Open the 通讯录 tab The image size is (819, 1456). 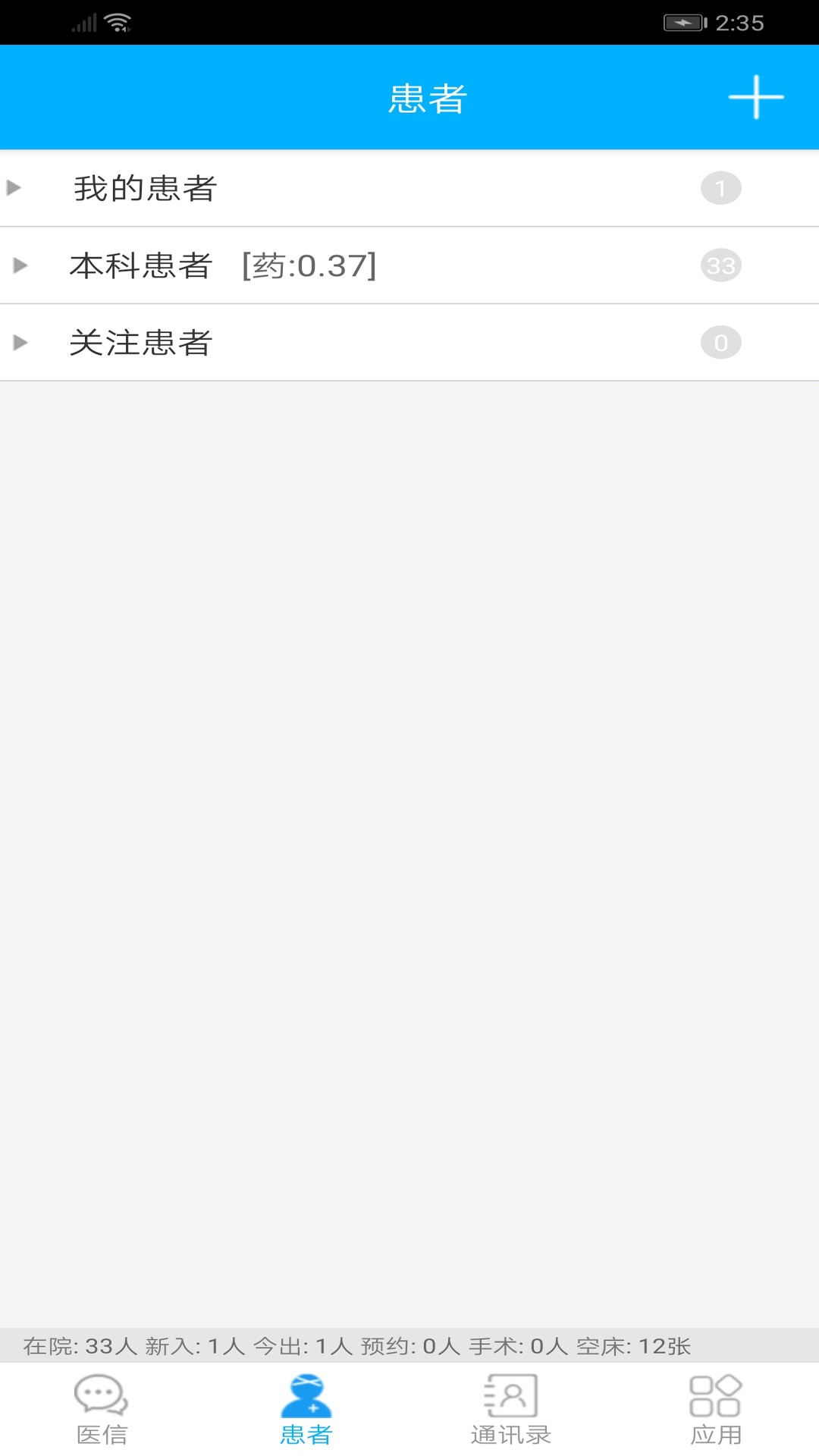coord(510,1409)
